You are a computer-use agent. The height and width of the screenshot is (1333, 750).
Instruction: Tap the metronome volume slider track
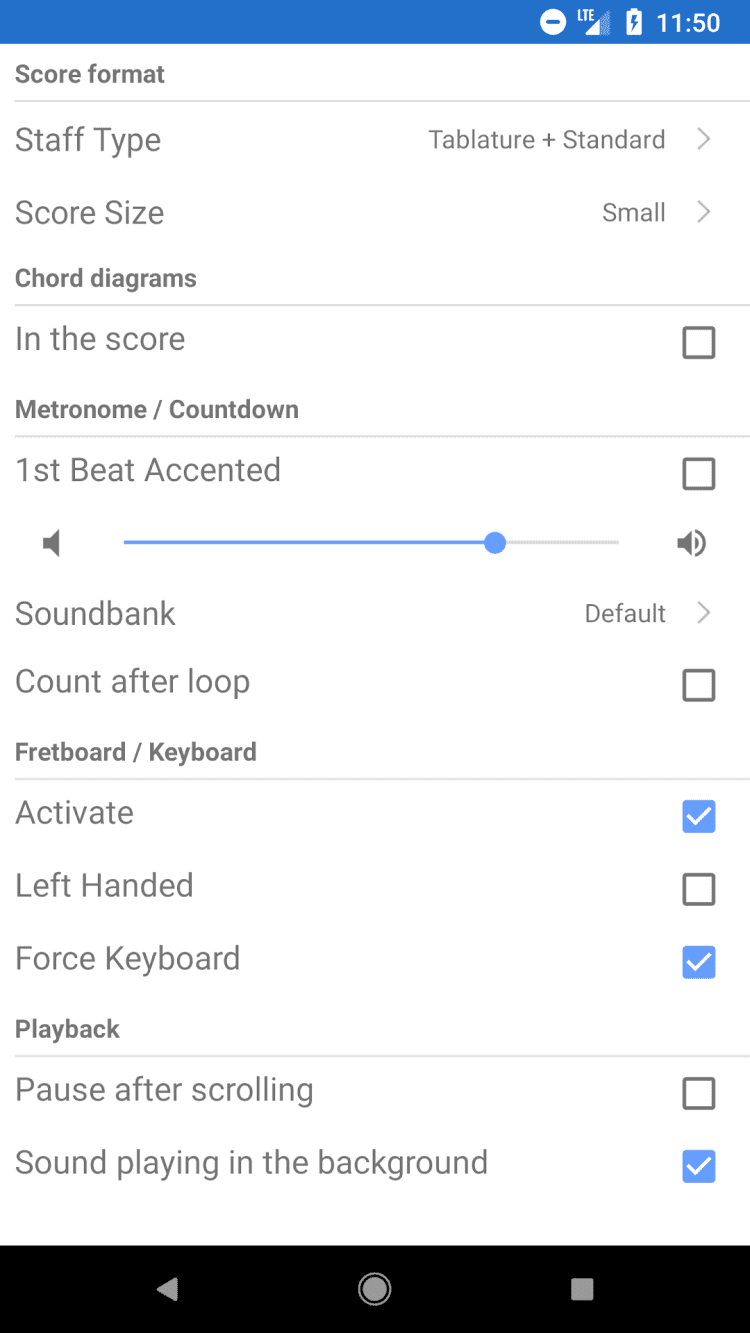370,543
